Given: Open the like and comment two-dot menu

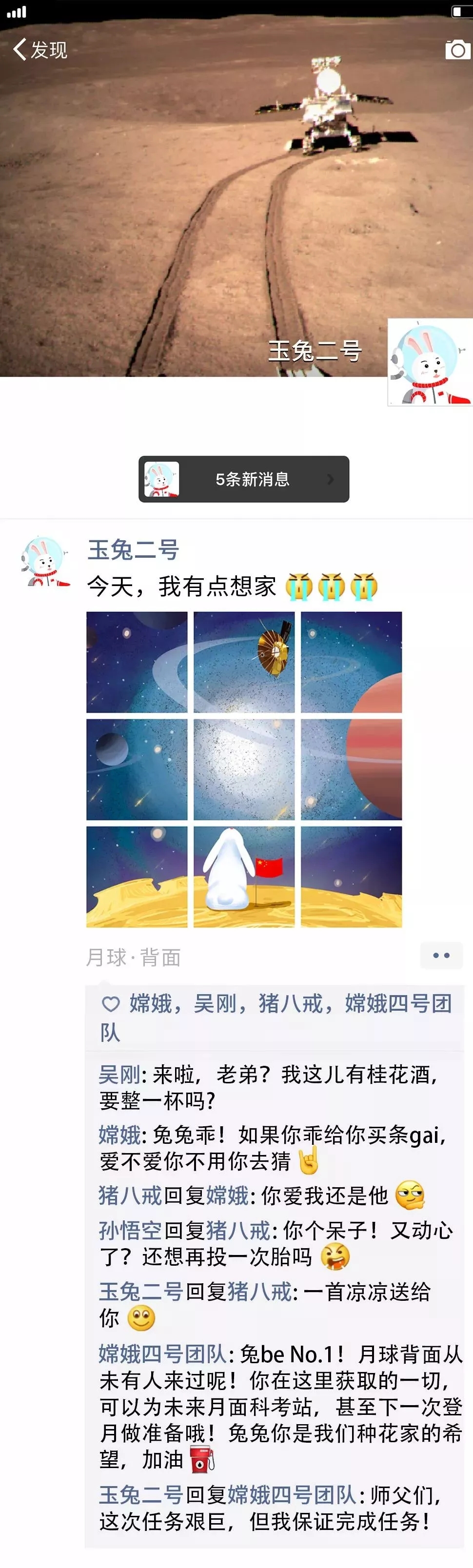Looking at the screenshot, I should point(441,955).
